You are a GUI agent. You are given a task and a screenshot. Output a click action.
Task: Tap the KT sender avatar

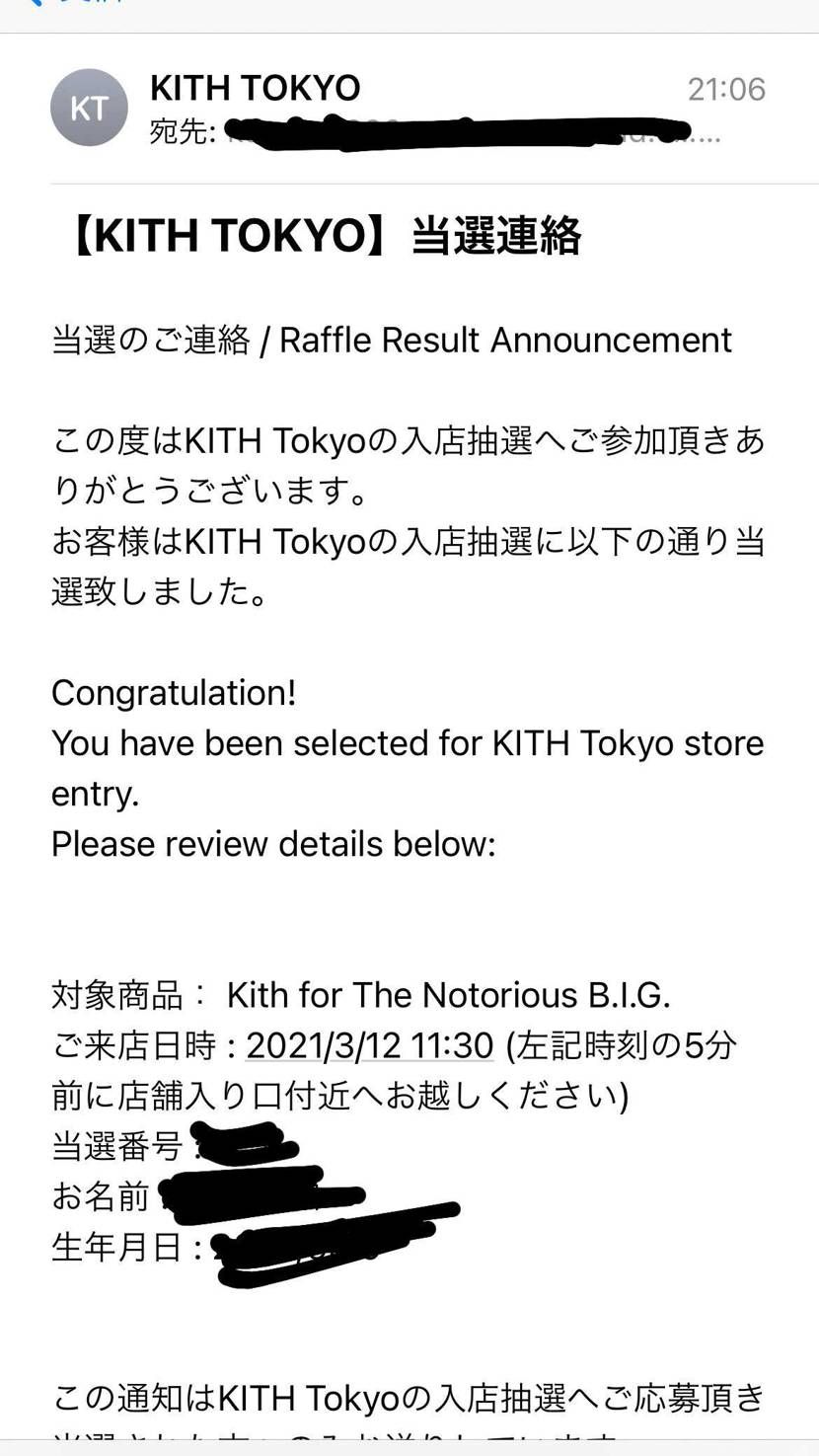tap(89, 108)
